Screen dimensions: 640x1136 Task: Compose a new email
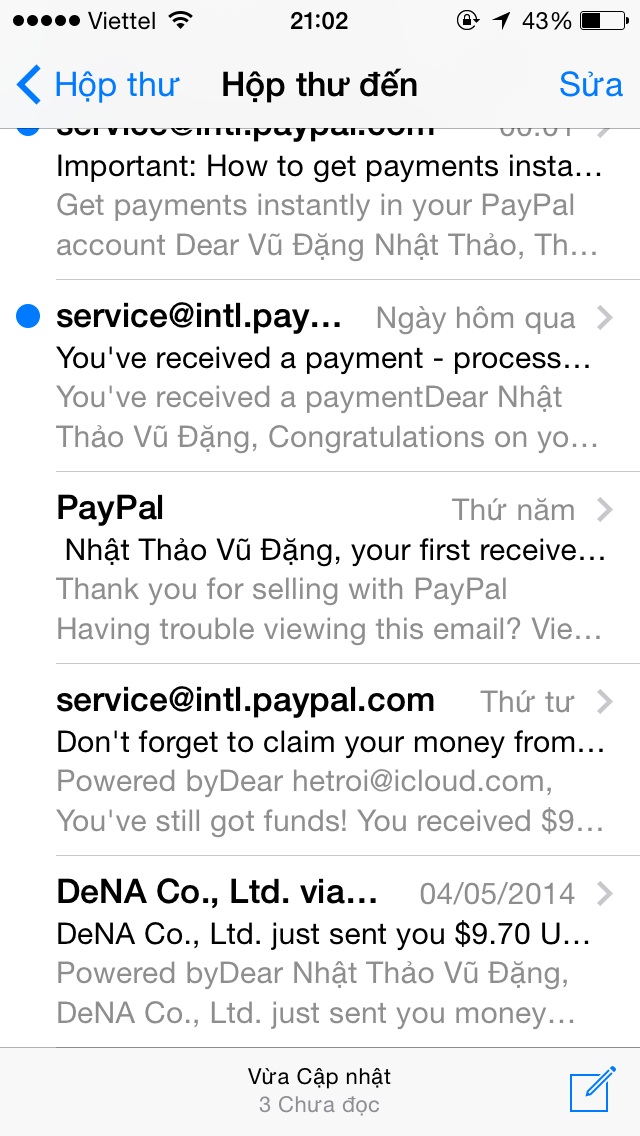click(x=591, y=1091)
